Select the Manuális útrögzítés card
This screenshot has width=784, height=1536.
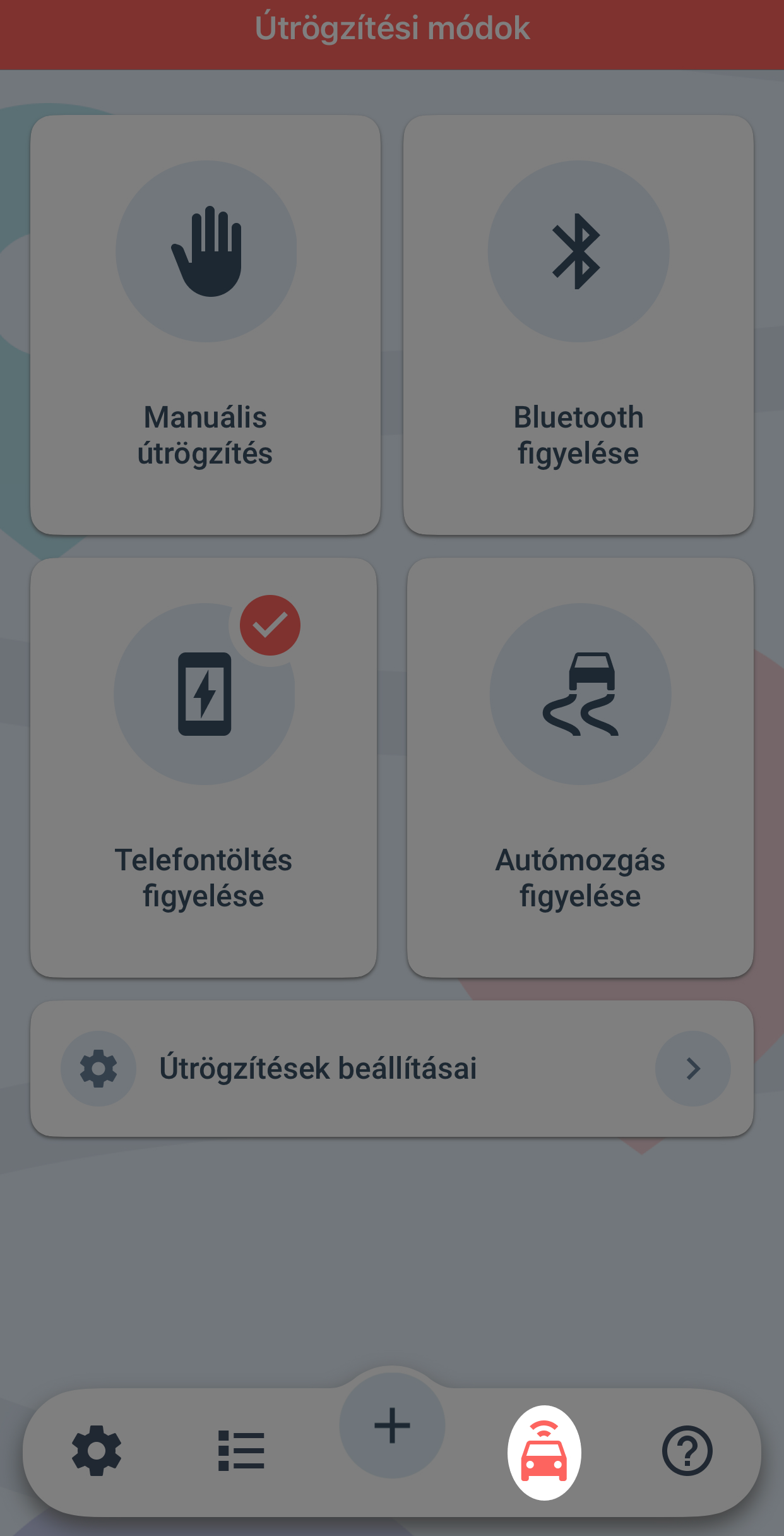(205, 325)
